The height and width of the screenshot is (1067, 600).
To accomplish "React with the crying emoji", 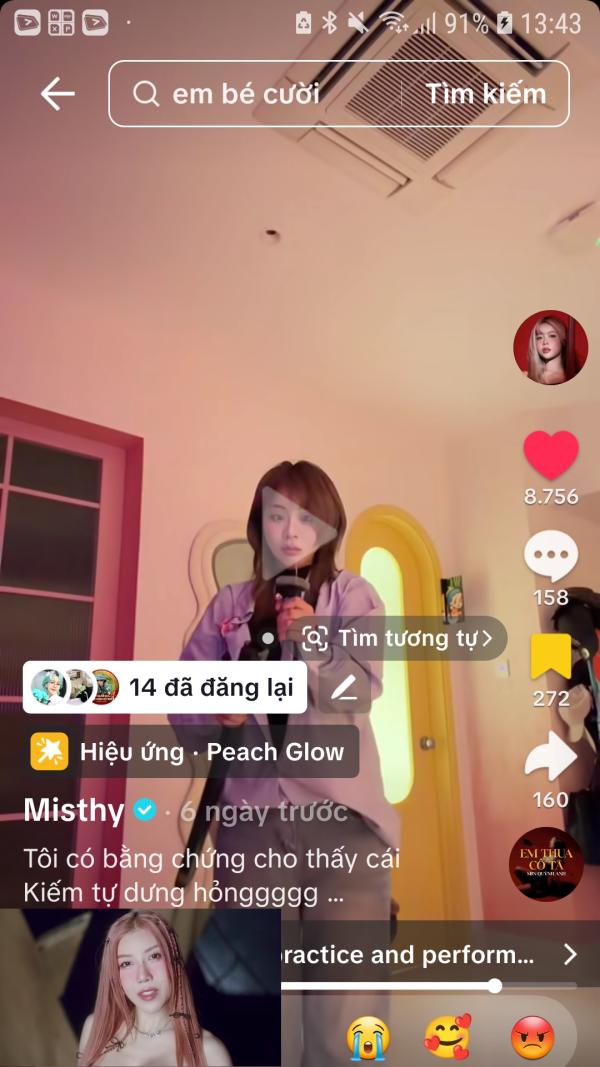I will pos(368,1037).
